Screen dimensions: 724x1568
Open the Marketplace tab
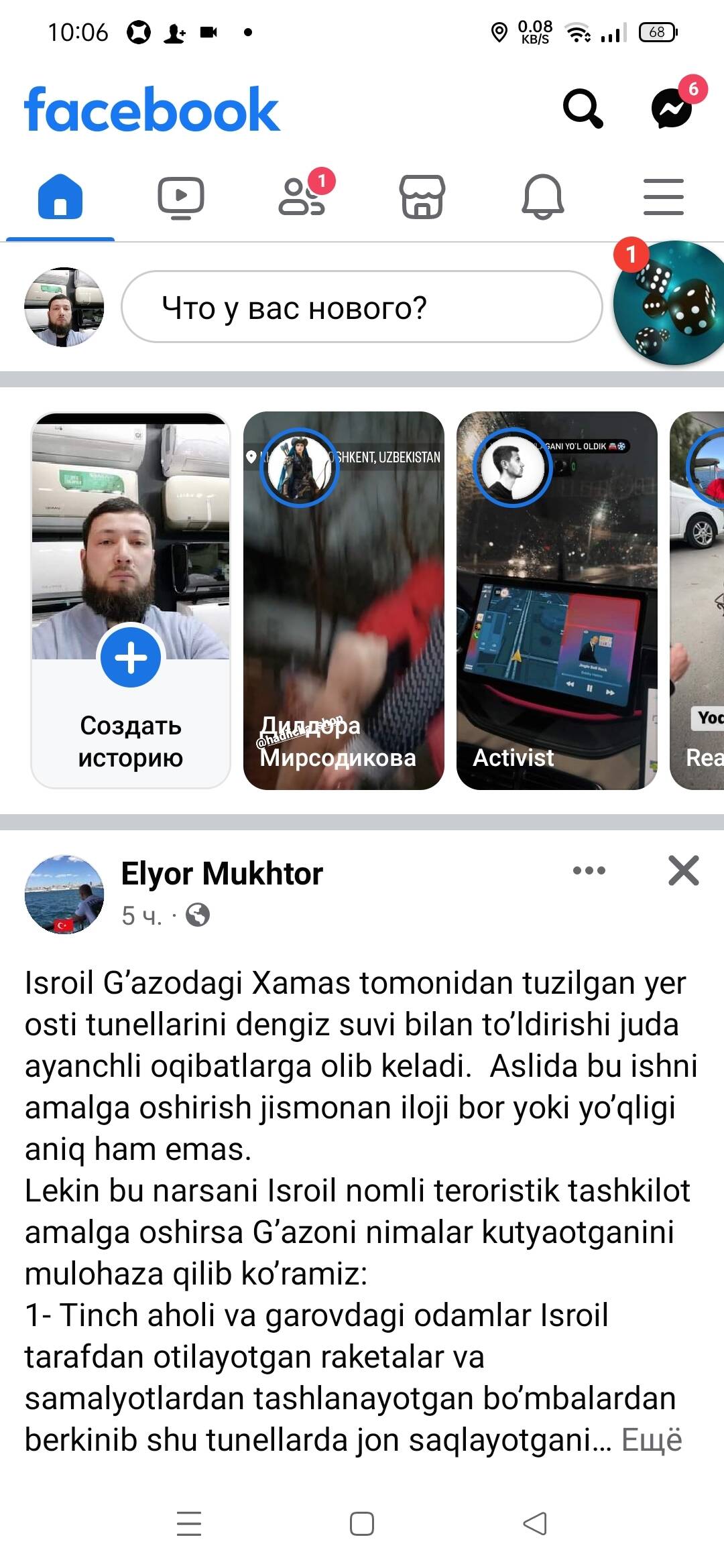point(422,197)
